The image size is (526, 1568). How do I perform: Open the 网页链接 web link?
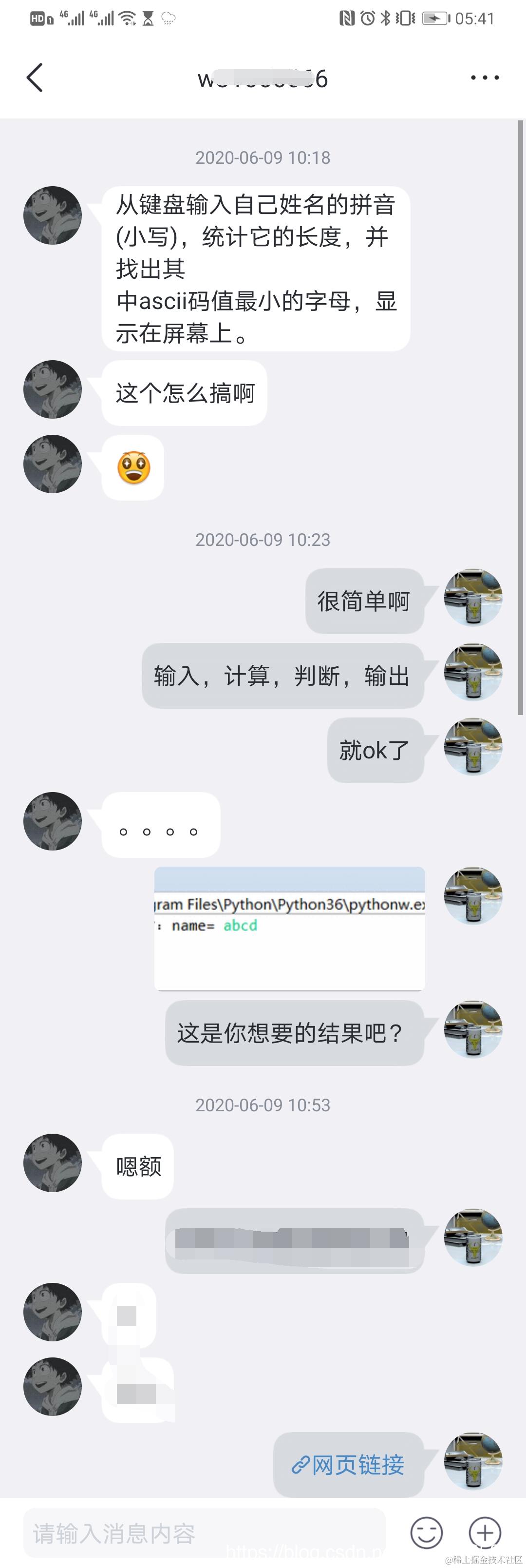(x=348, y=1465)
